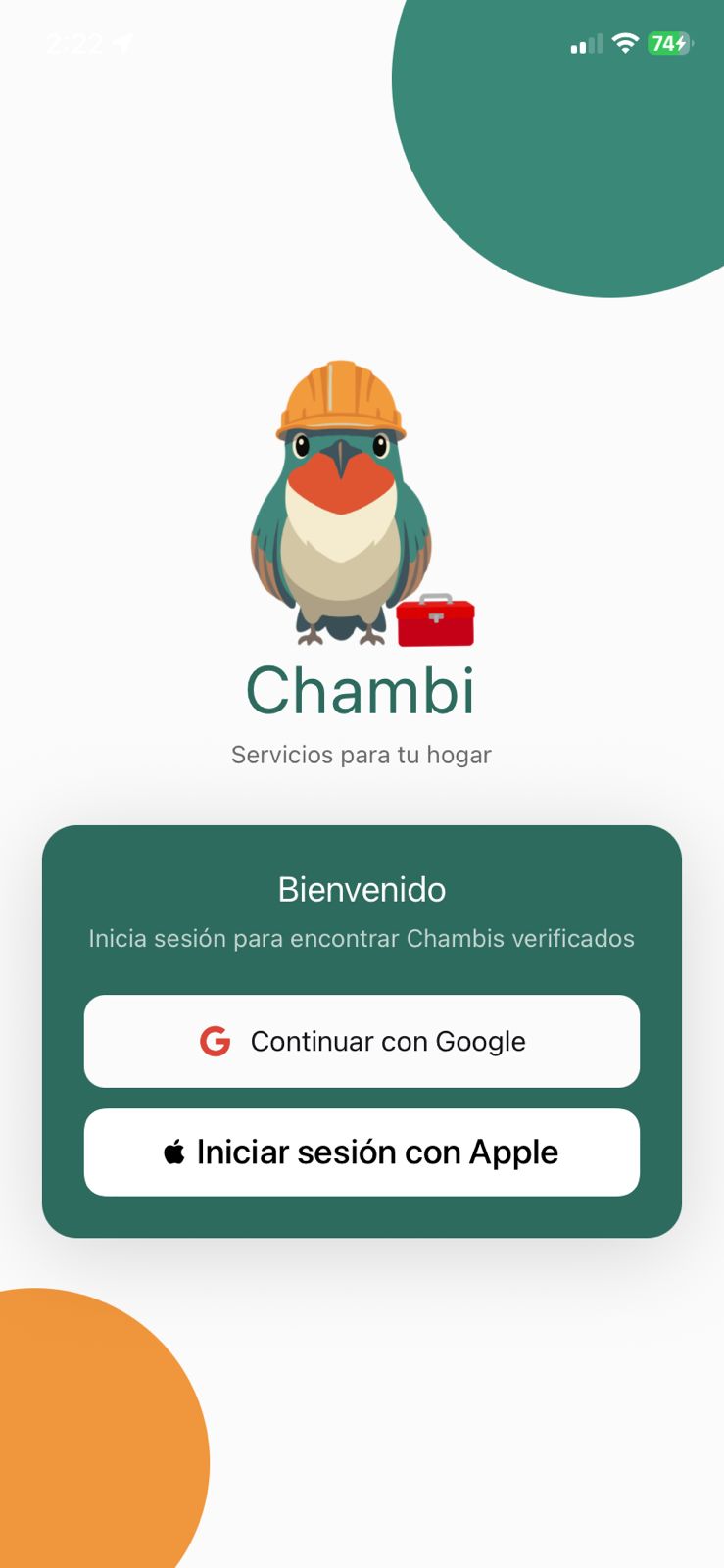Click the "Servicios para tu hogar" tagline
The height and width of the screenshot is (1568, 724).
(x=362, y=755)
